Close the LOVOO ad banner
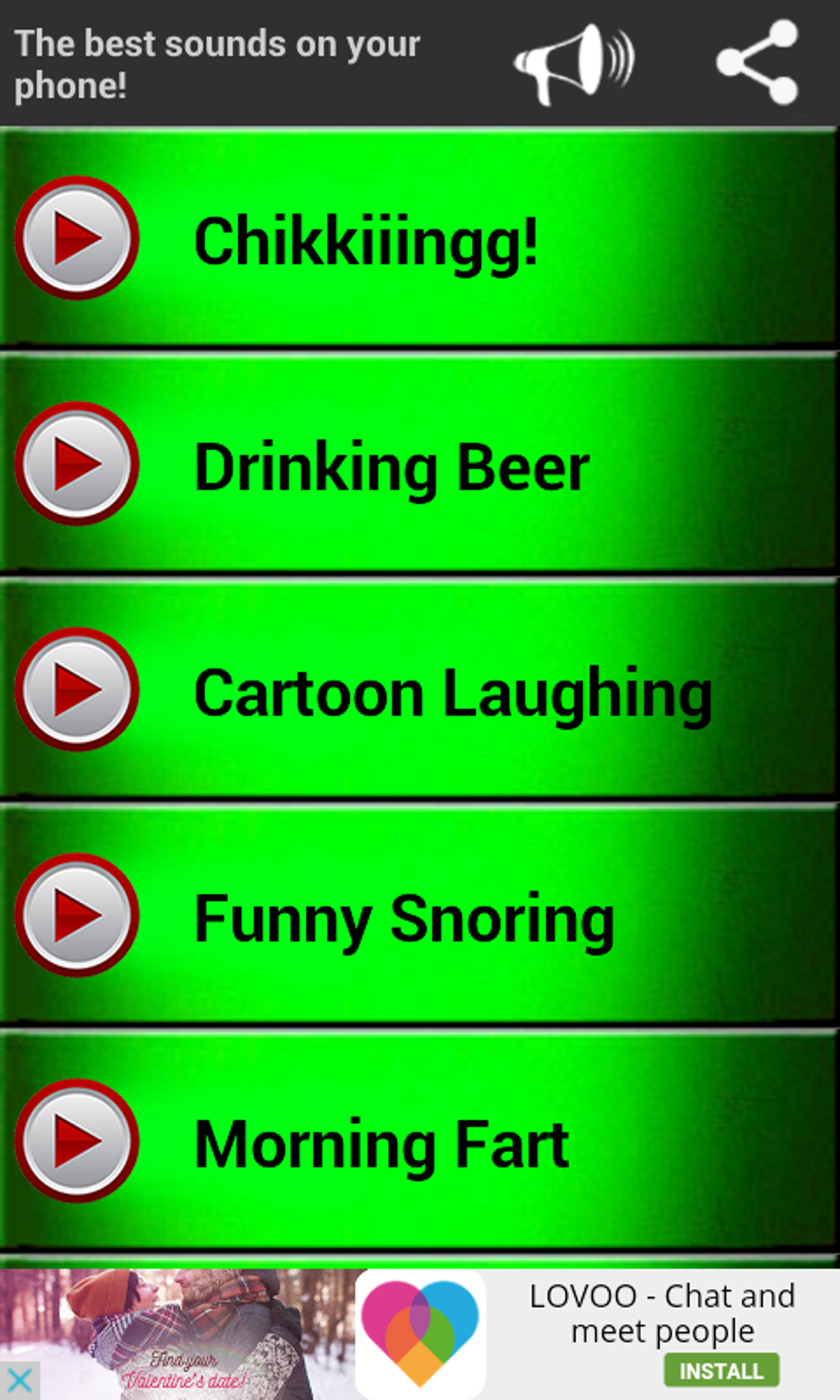Viewport: 840px width, 1400px height. pyautogui.click(x=19, y=1380)
